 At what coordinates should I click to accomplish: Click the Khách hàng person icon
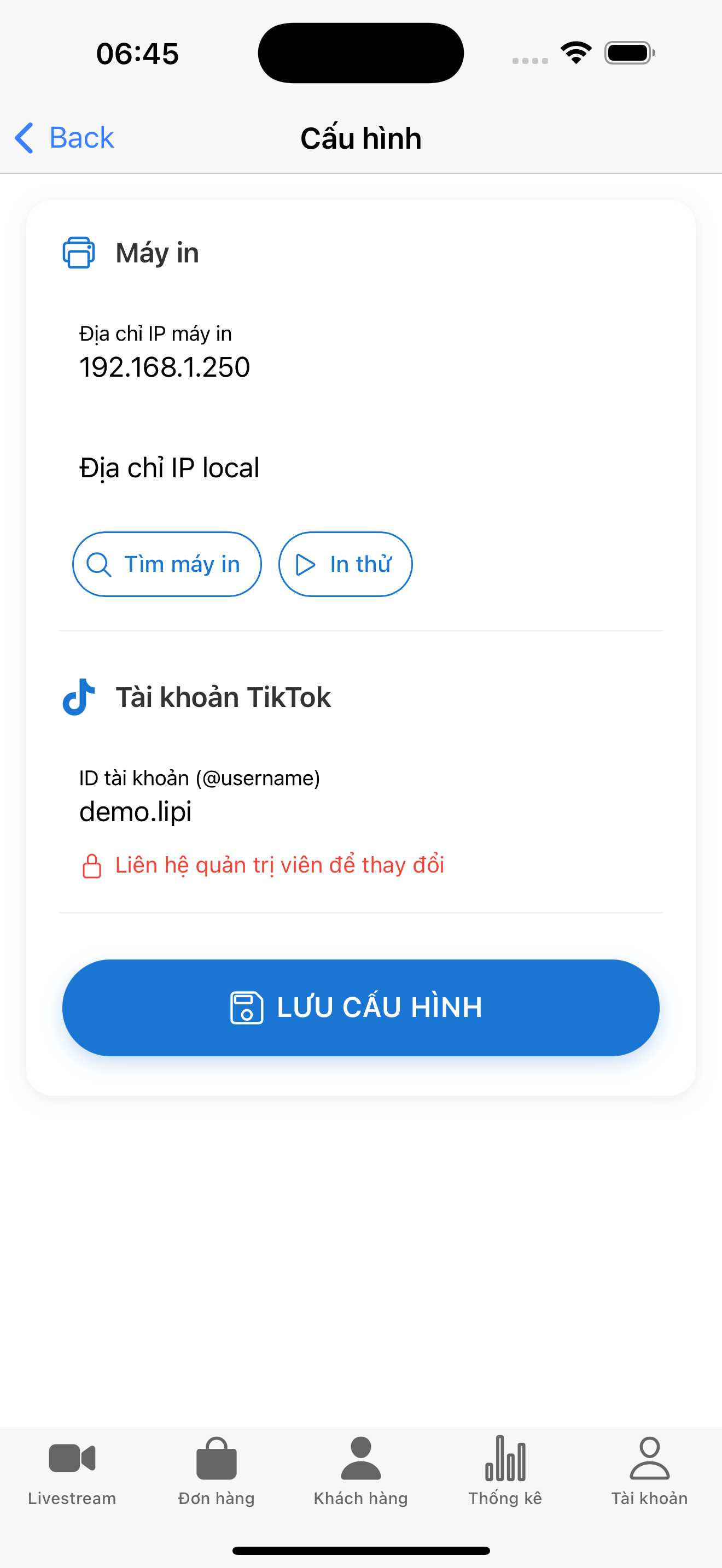361,1456
